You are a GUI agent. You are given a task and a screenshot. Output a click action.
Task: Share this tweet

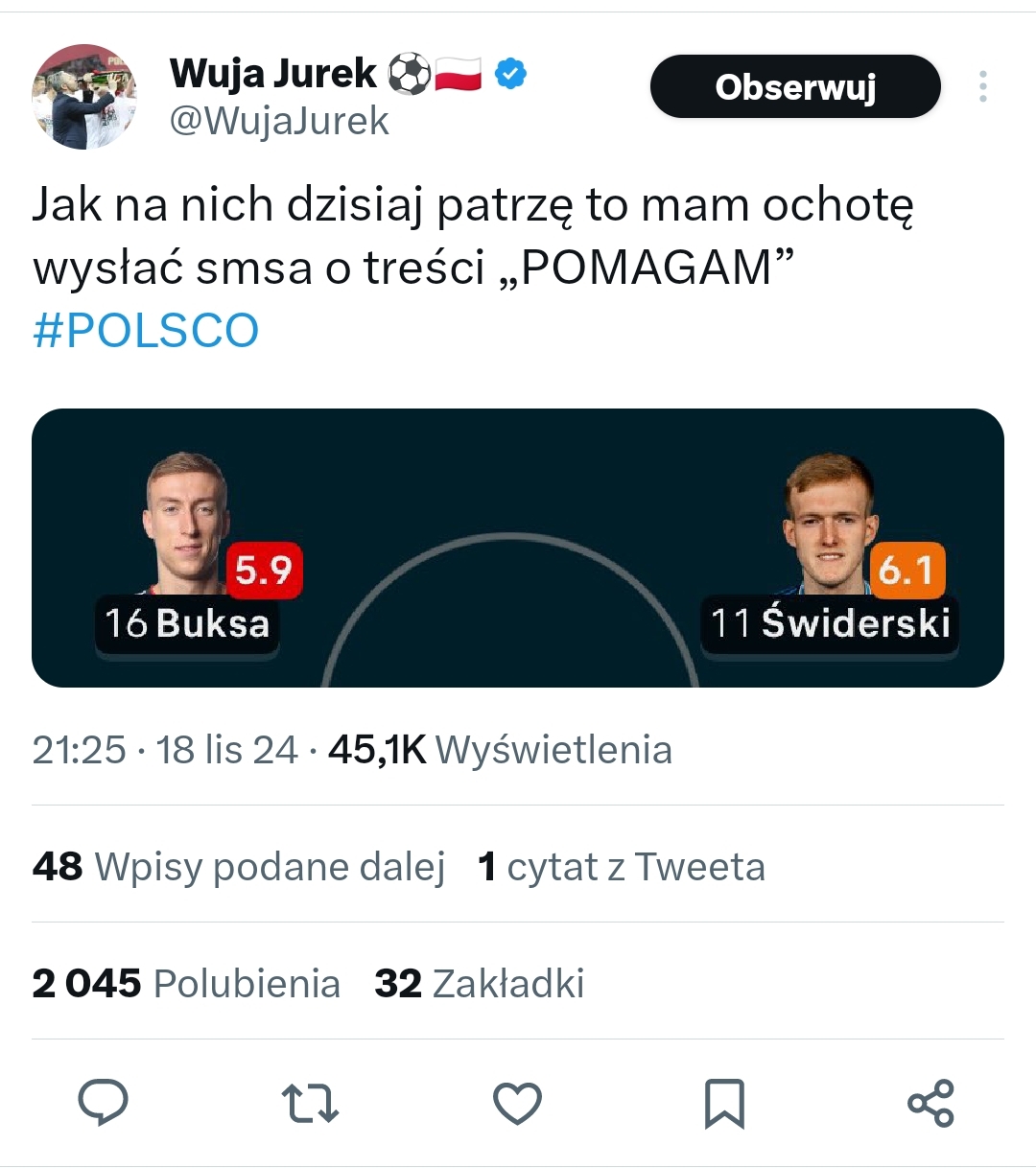pos(930,1102)
